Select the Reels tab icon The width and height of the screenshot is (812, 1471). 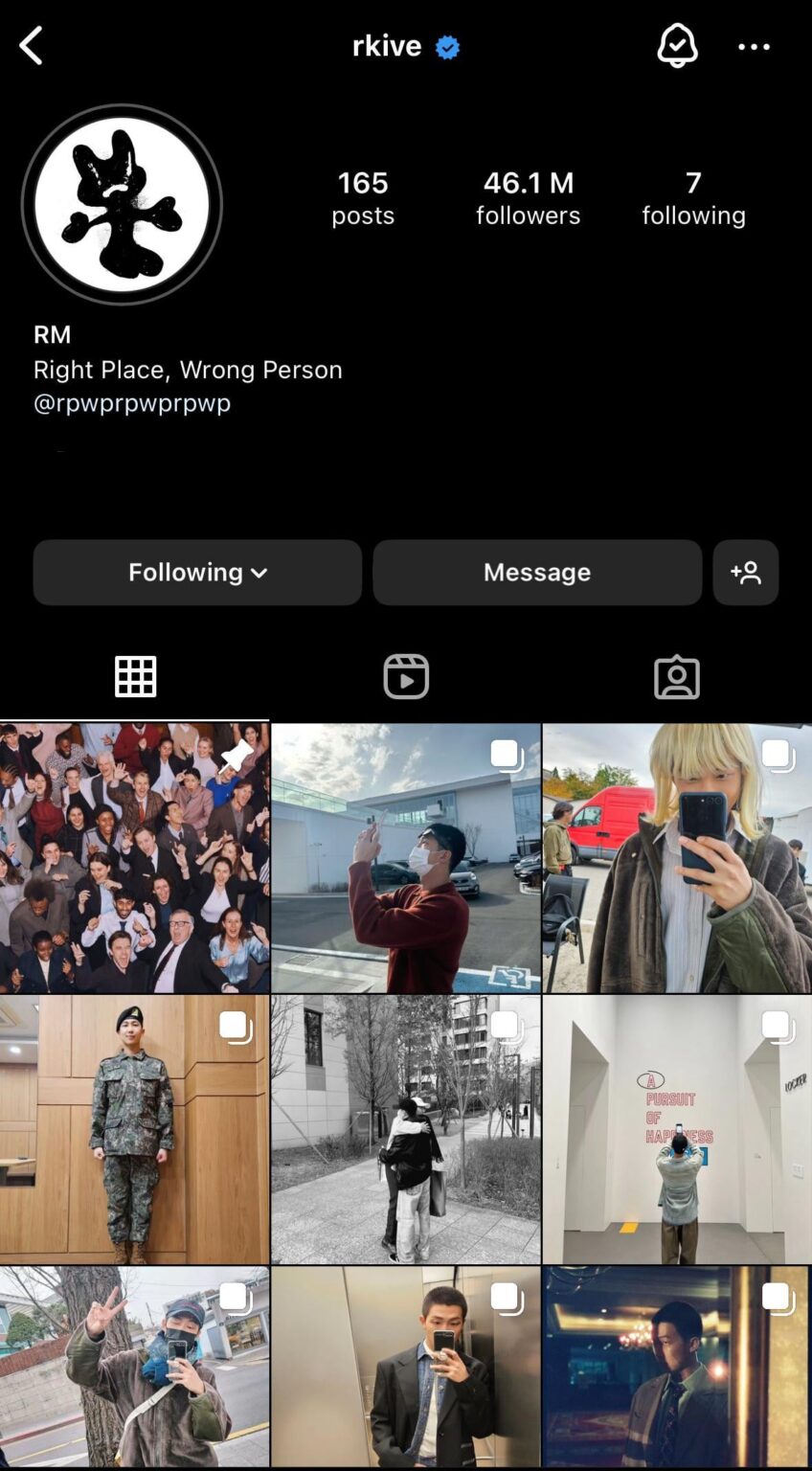[x=406, y=676]
